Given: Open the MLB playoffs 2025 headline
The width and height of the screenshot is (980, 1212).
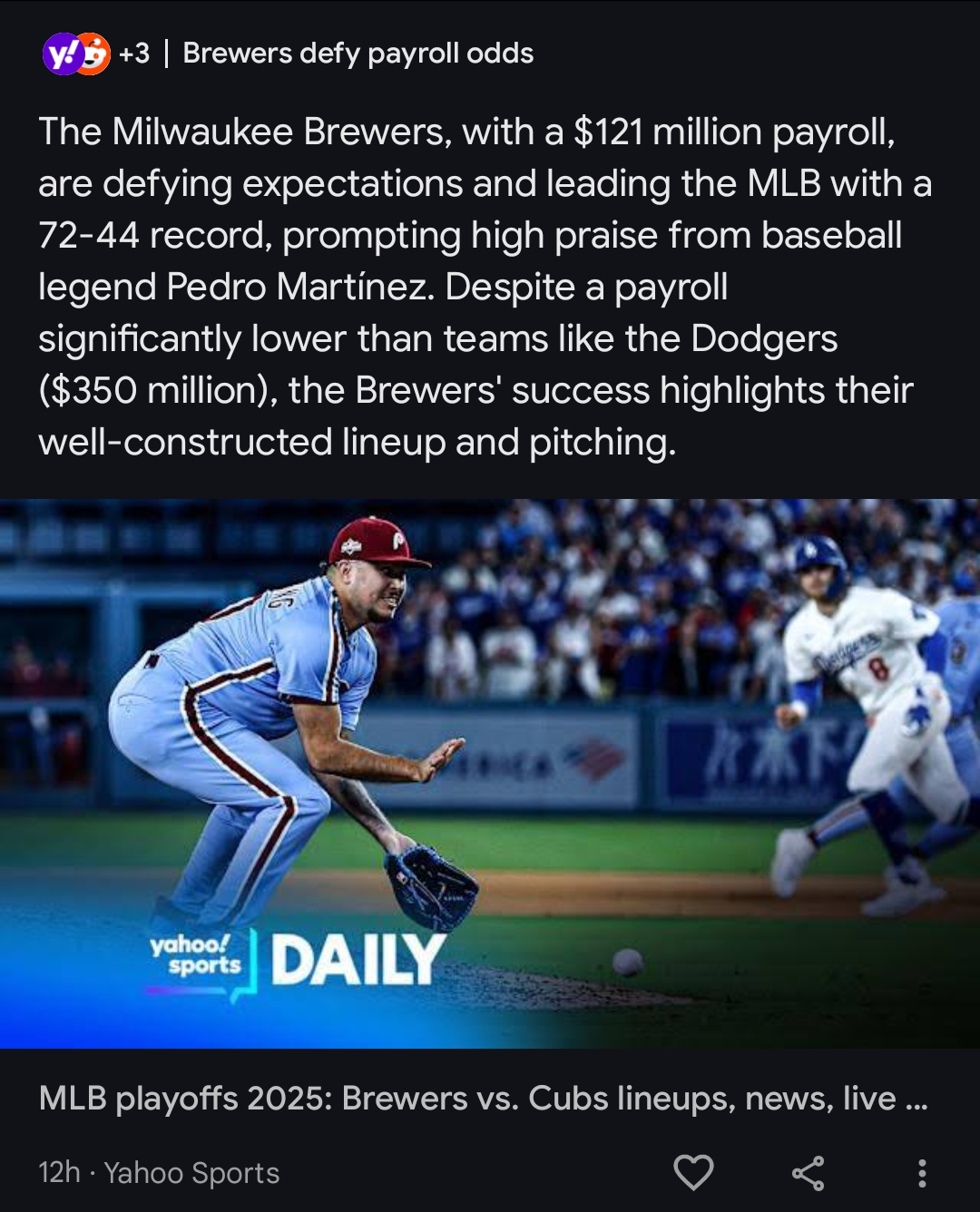Looking at the screenshot, I should tap(483, 1099).
